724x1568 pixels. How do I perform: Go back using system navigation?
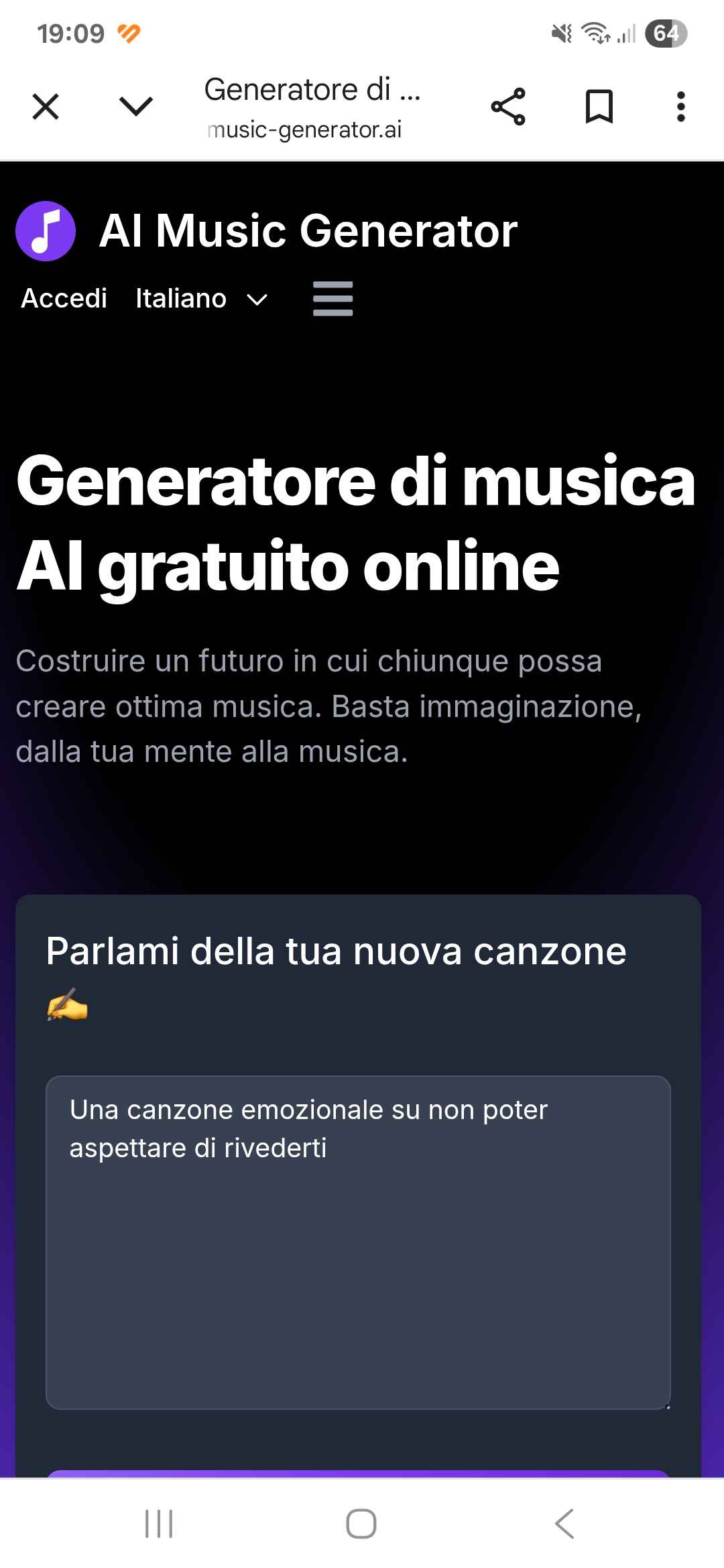point(564,1524)
